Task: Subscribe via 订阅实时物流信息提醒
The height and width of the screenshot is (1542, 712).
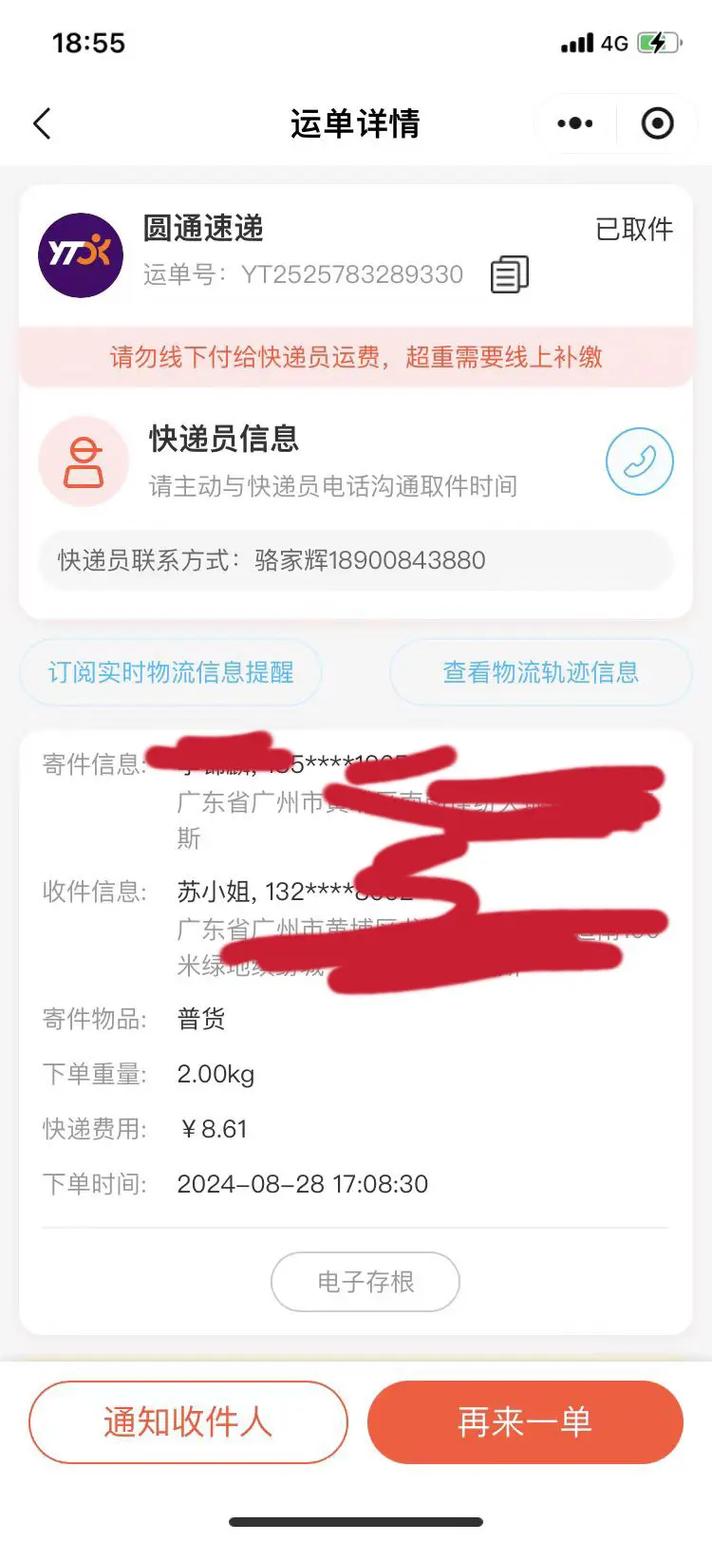Action: tap(171, 672)
